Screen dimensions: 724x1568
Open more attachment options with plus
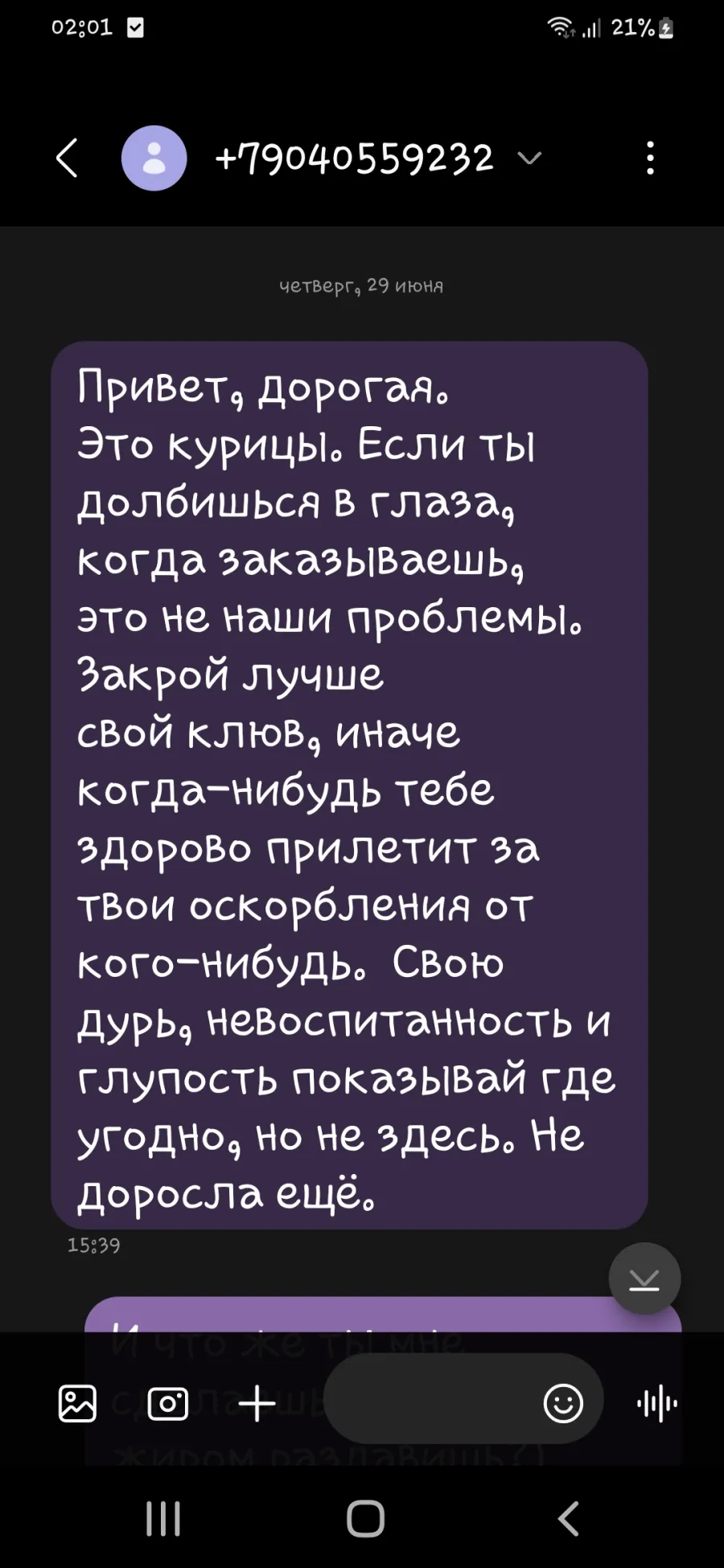pyautogui.click(x=257, y=1404)
